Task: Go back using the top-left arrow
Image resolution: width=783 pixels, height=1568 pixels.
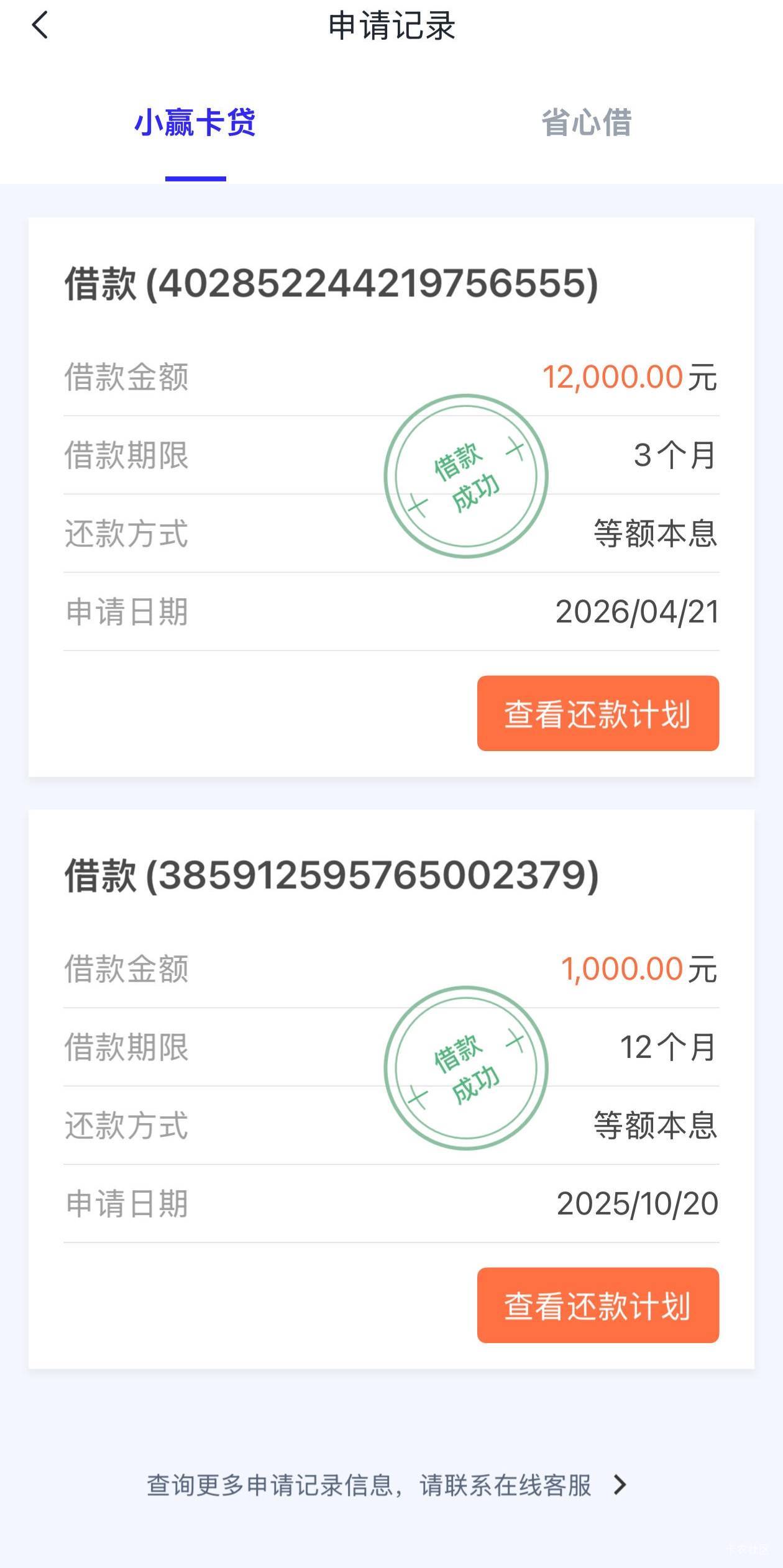Action: point(40,26)
